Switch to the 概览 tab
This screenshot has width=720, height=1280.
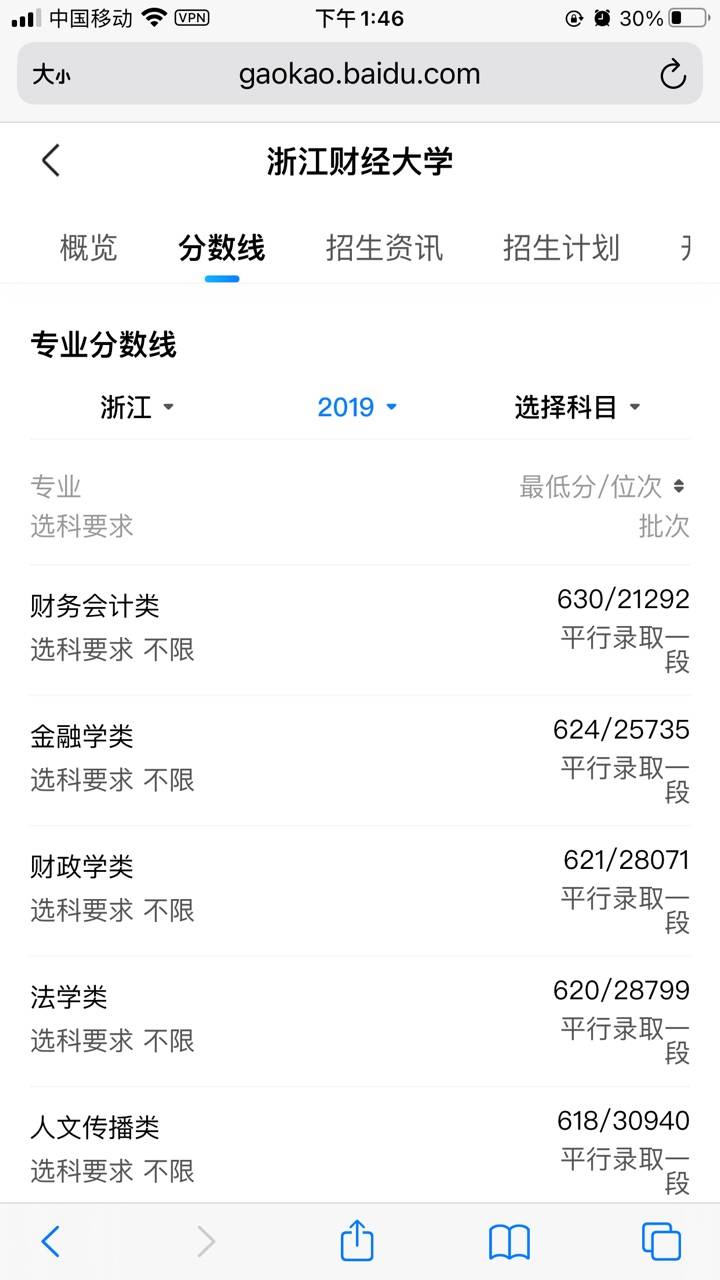pos(89,247)
